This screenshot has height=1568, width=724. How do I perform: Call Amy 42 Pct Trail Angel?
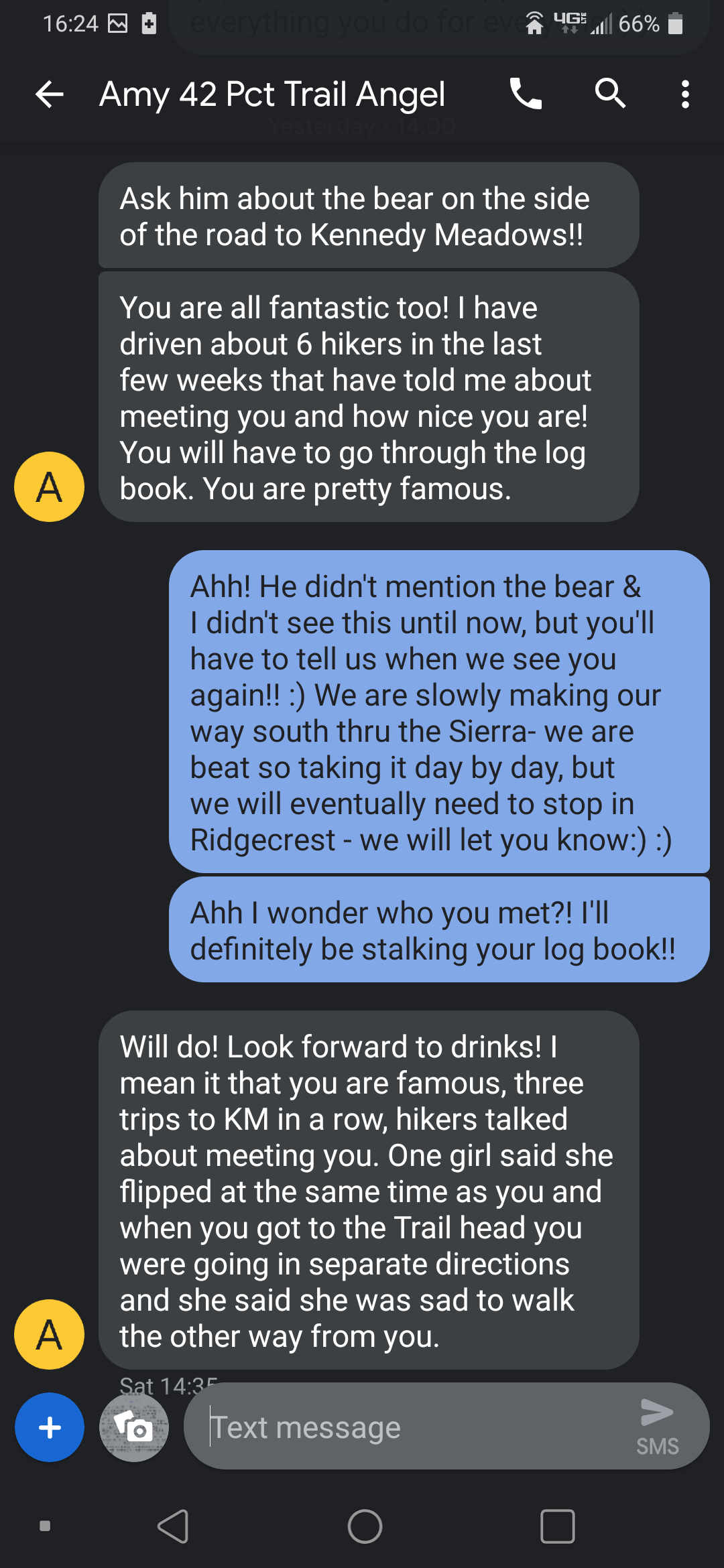(x=526, y=94)
